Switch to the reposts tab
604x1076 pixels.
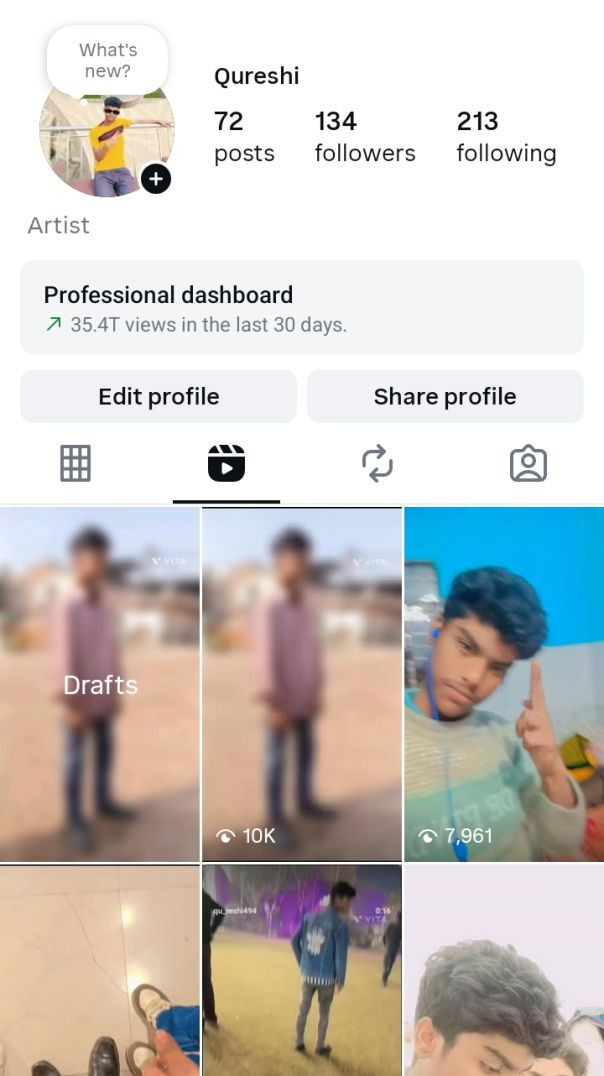click(377, 464)
